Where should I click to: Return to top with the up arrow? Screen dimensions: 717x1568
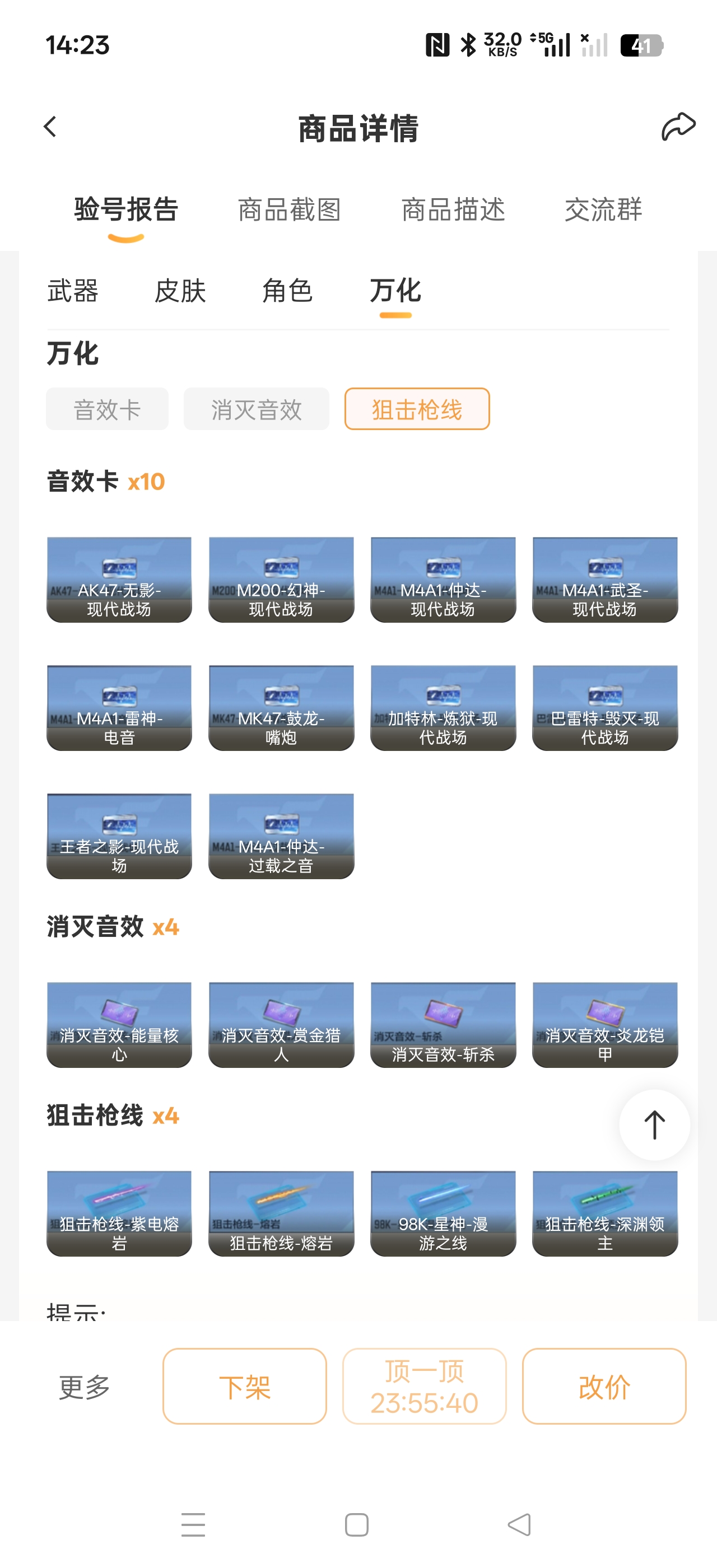point(654,1125)
